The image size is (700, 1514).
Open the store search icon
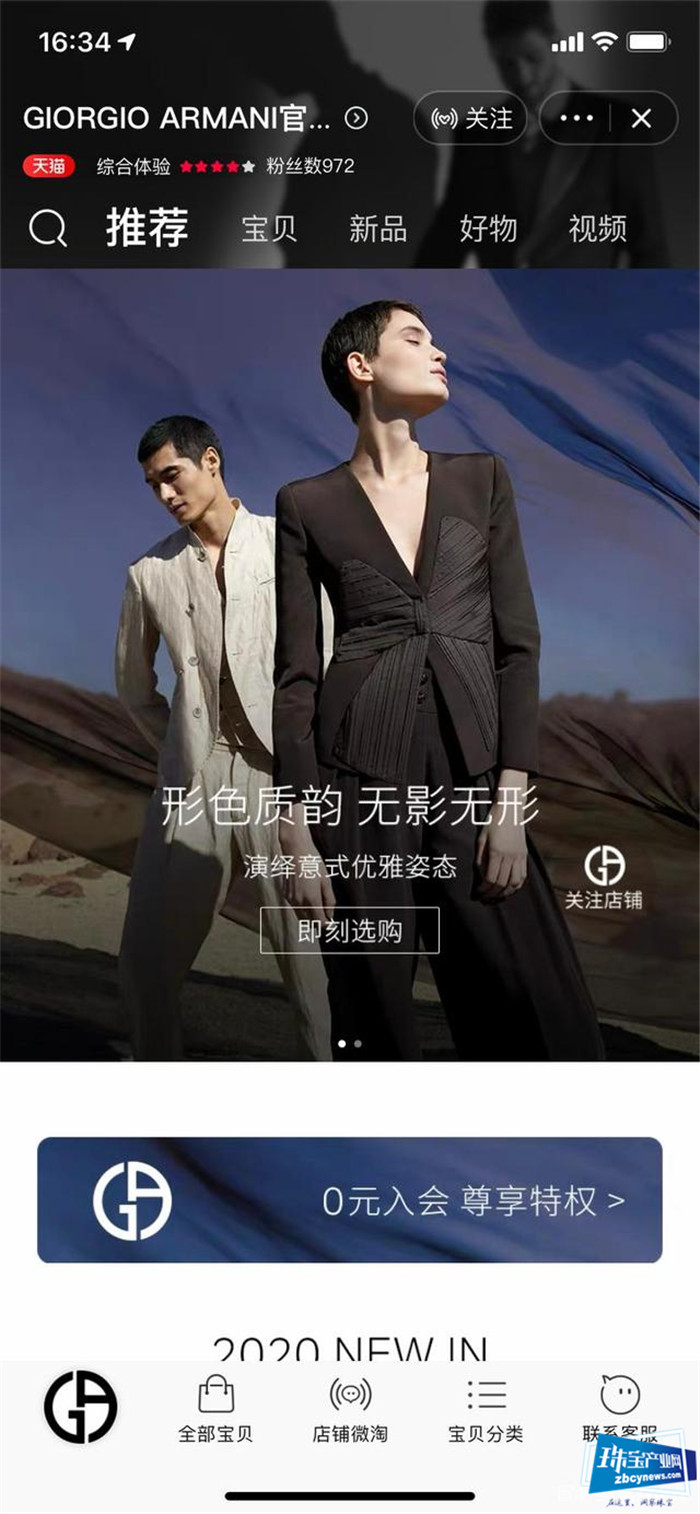point(48,229)
